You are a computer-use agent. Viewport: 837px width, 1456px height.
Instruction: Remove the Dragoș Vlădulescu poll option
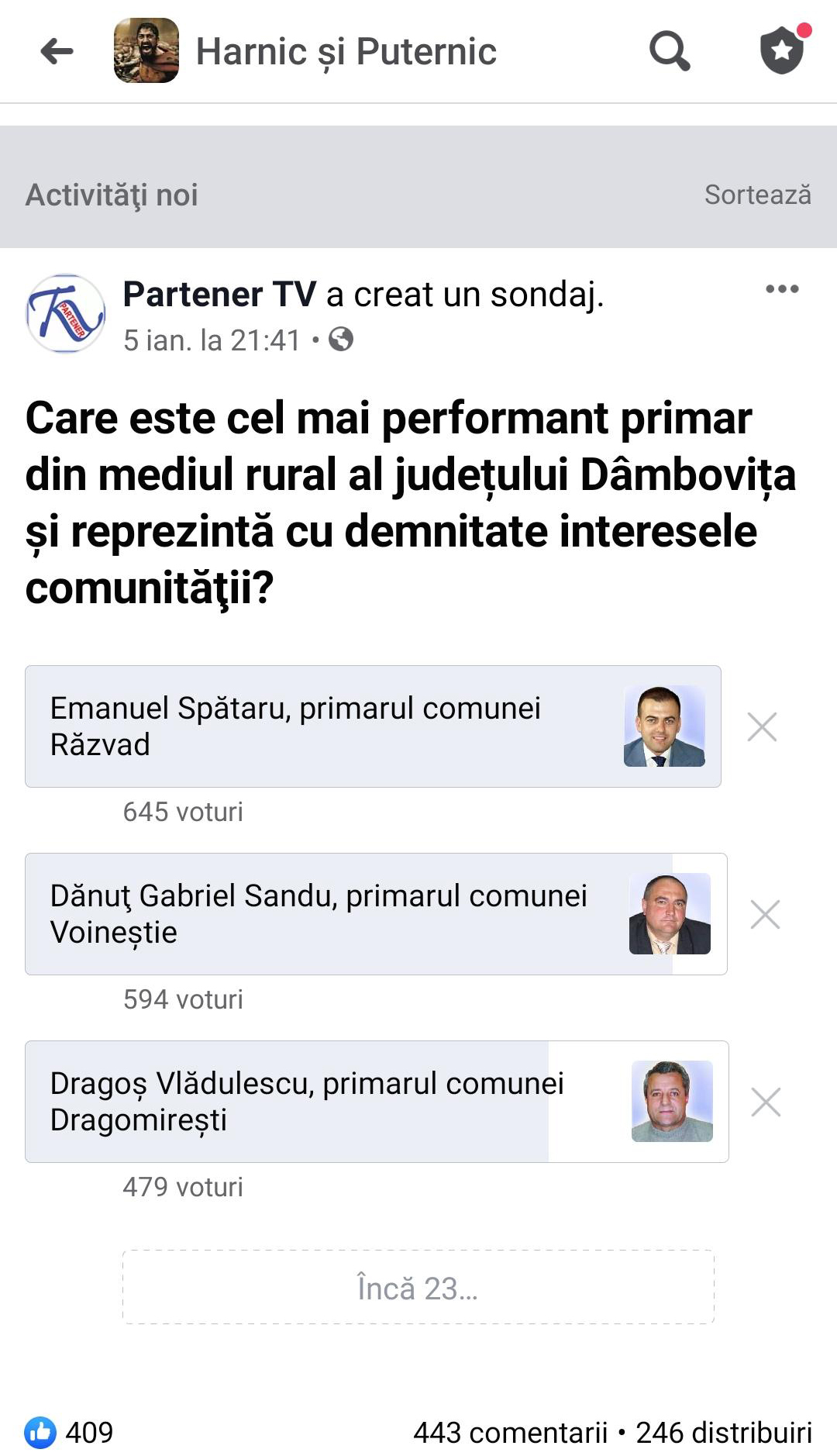[766, 1102]
